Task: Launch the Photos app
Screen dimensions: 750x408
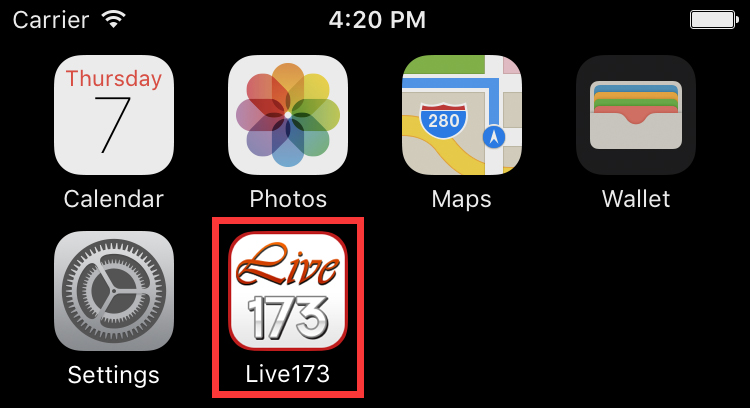Action: pyautogui.click(x=288, y=115)
